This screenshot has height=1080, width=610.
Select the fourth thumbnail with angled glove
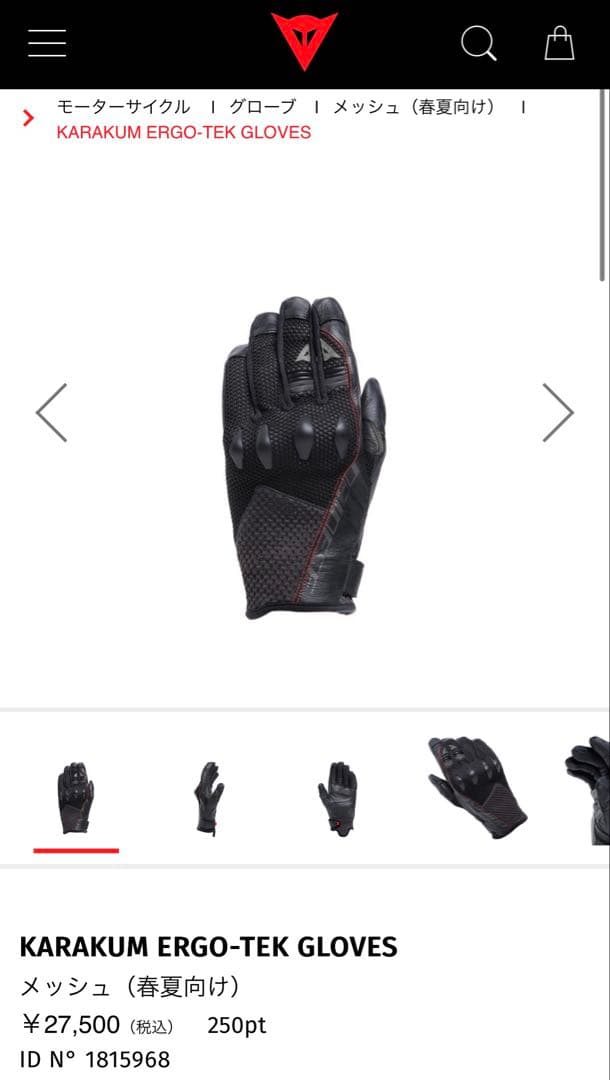point(477,787)
